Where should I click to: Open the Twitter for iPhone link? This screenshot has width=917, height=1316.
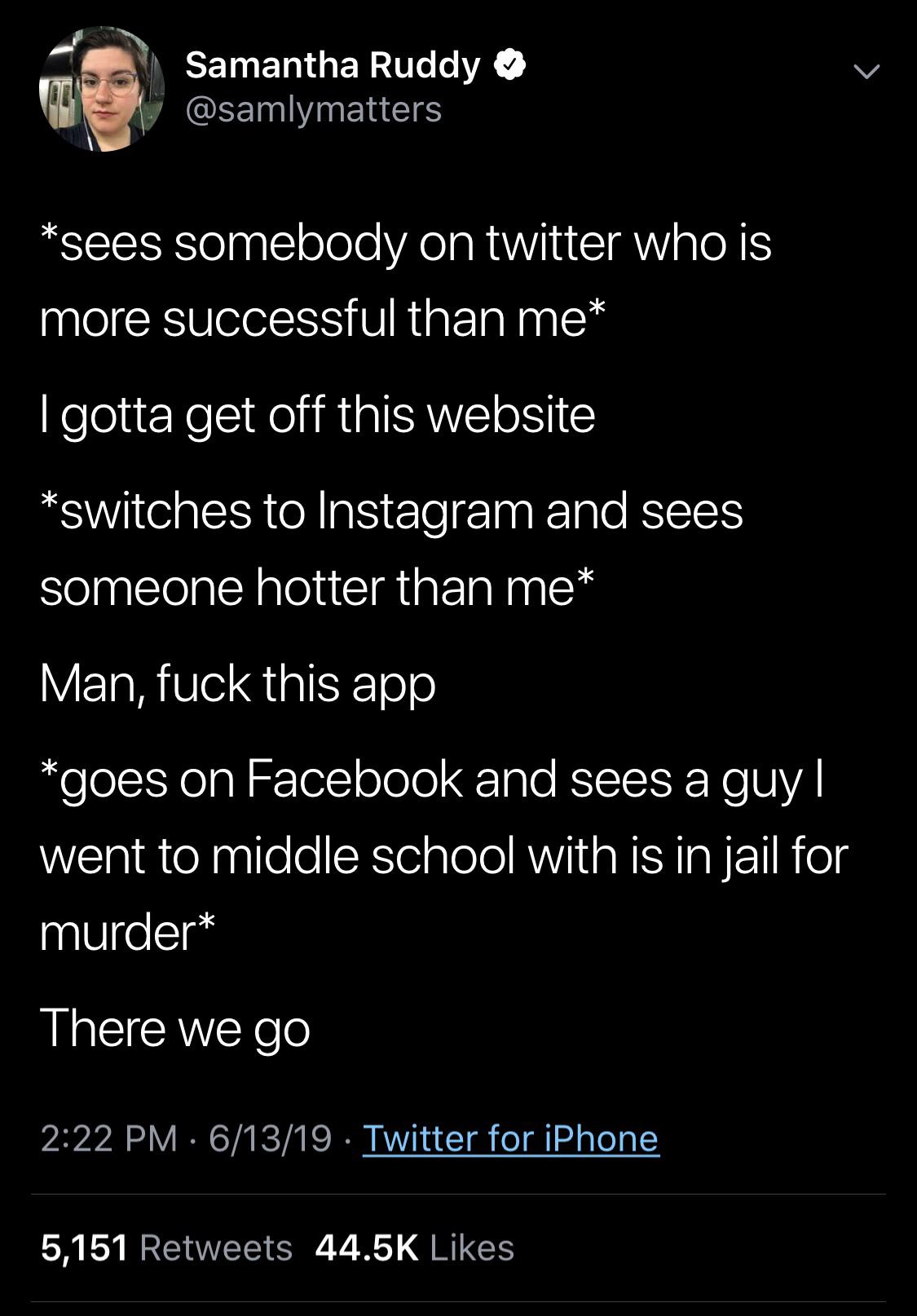(x=510, y=1138)
